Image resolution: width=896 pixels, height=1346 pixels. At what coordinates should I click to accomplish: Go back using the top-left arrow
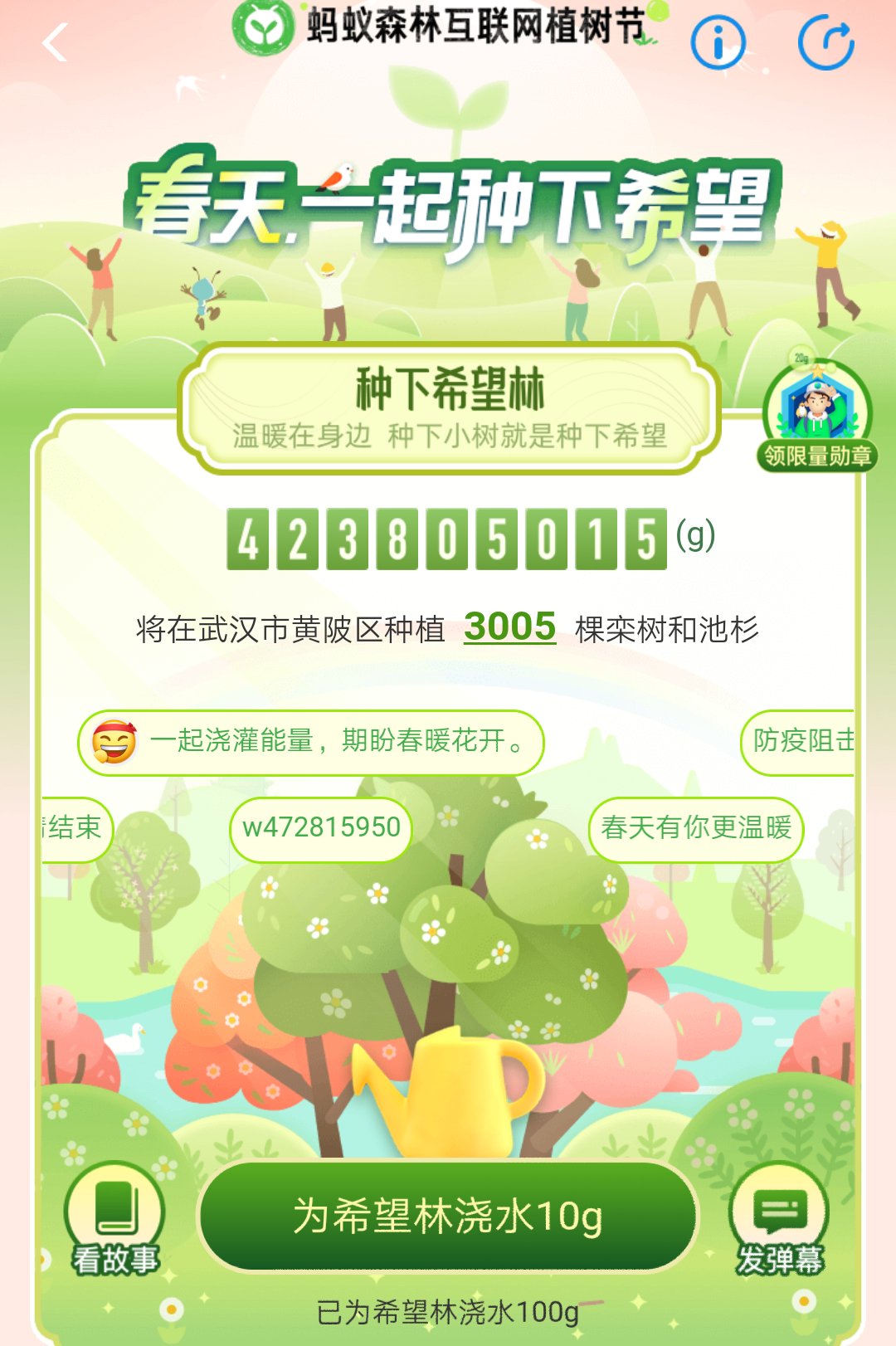tap(55, 42)
